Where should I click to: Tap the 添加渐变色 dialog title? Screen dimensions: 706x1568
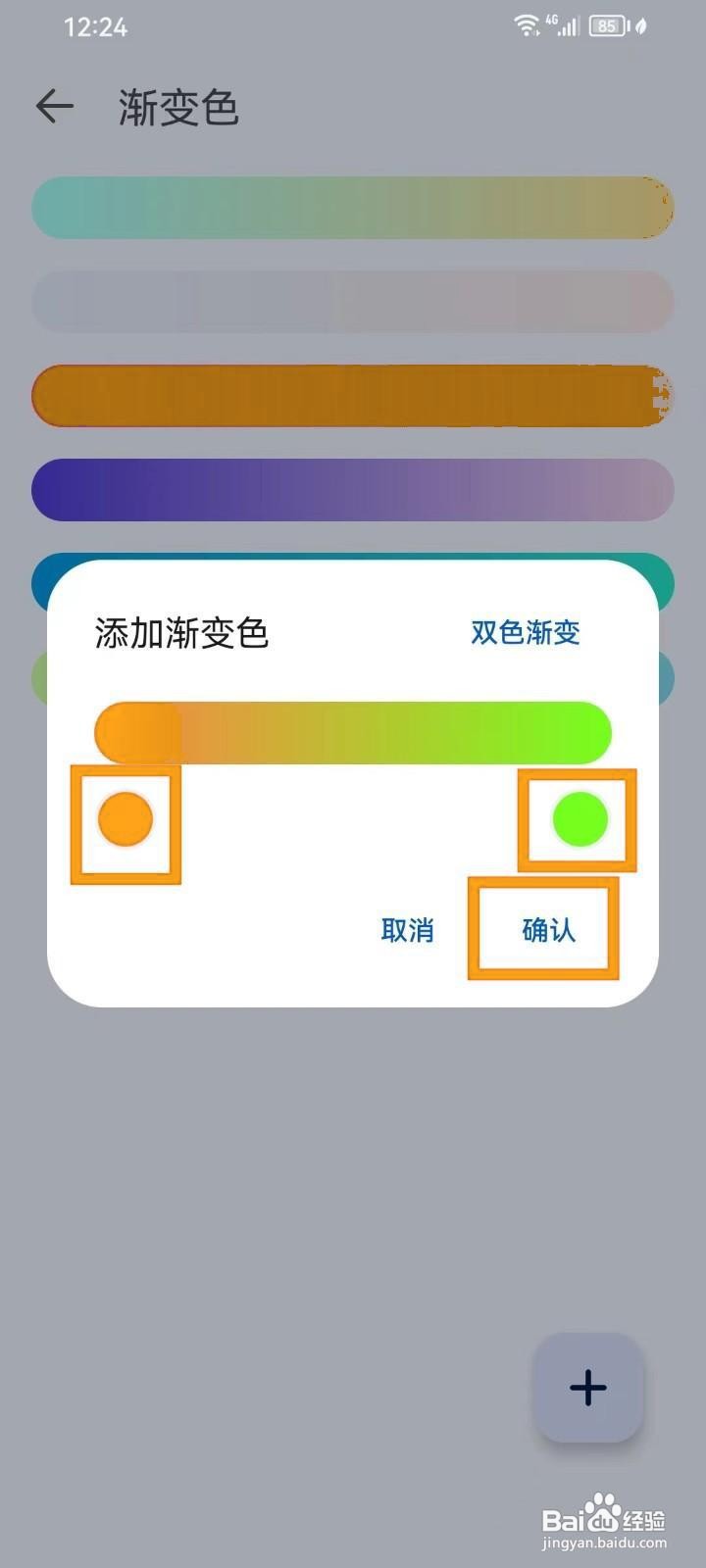click(181, 633)
